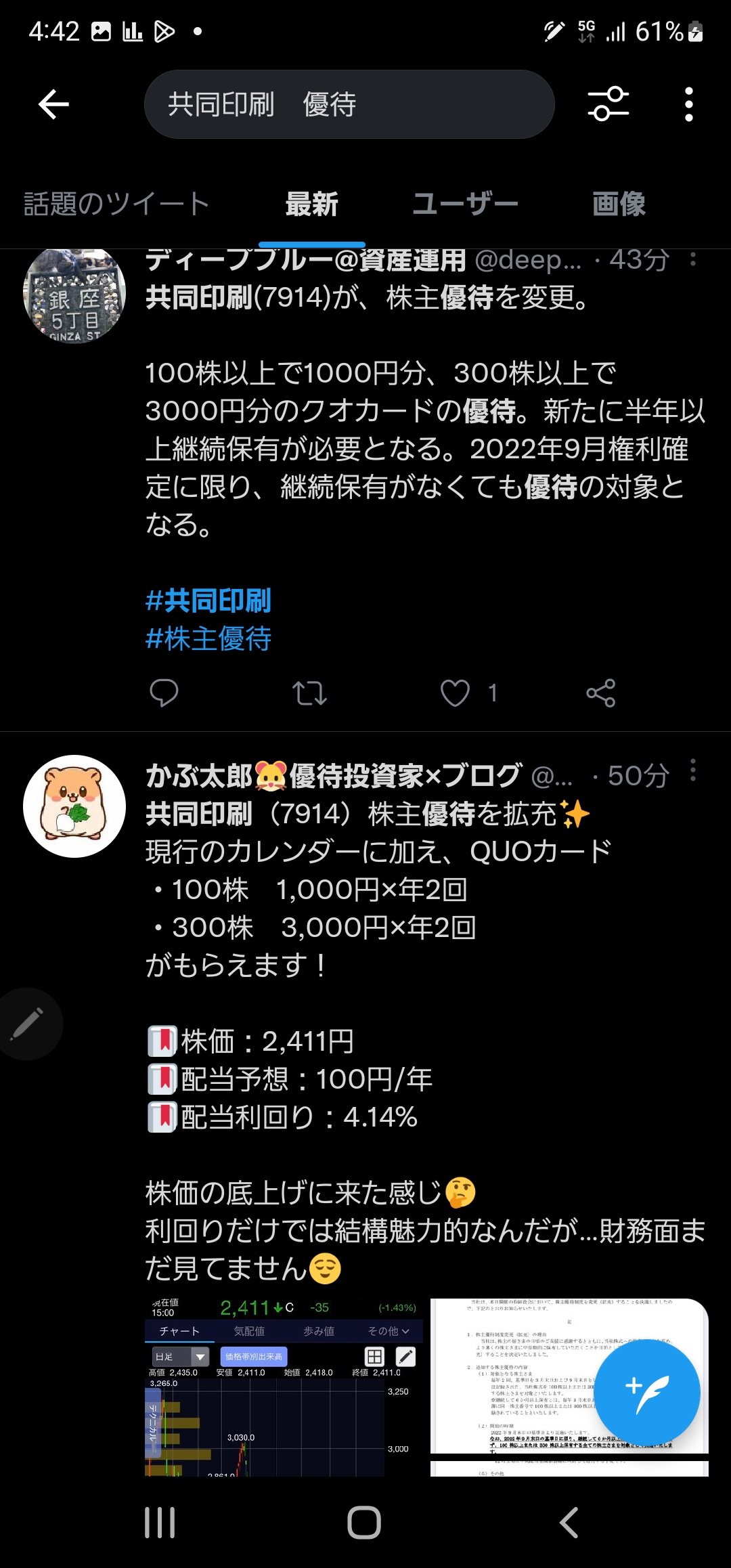Open the #株主優待 hashtag link
Viewport: 731px width, 1568px height.
[208, 638]
